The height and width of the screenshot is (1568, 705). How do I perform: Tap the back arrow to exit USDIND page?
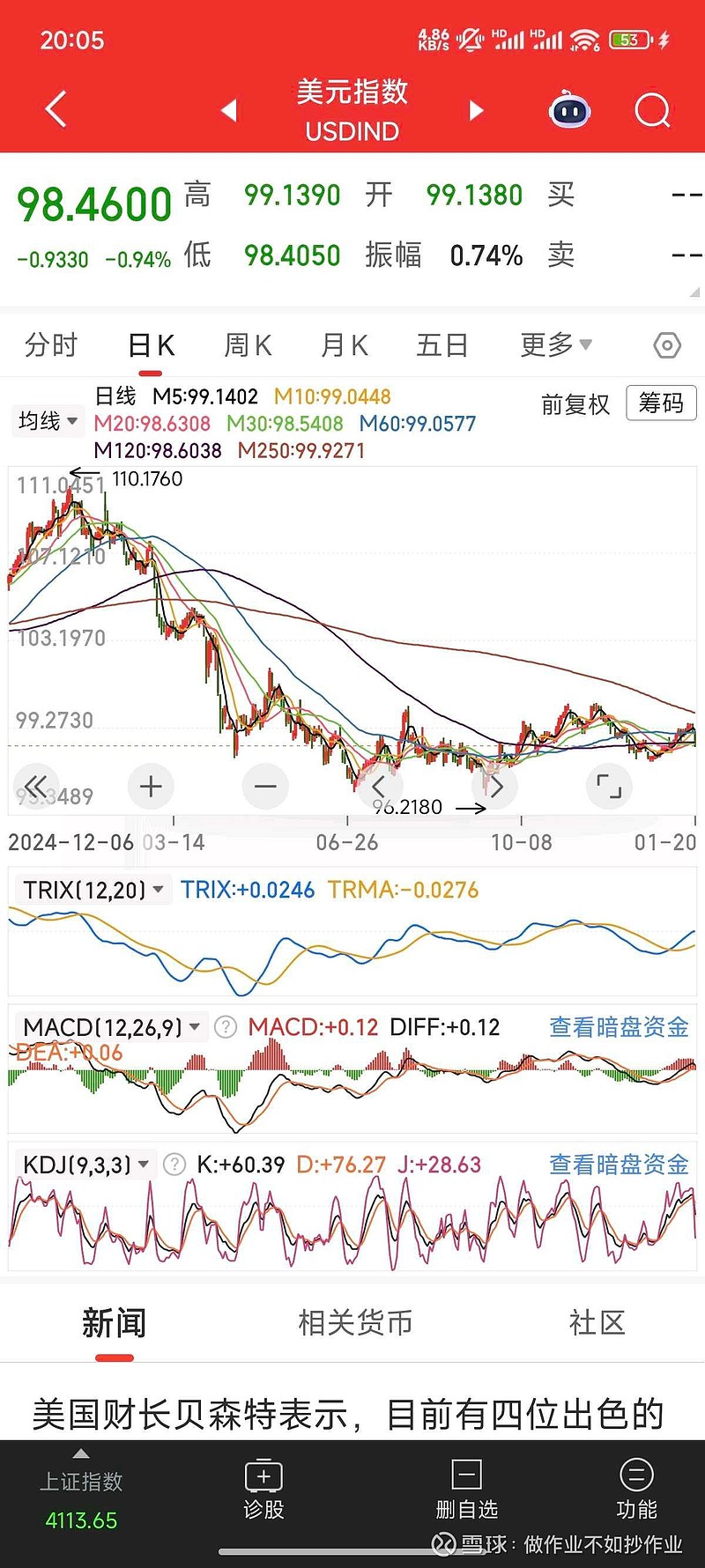coord(55,109)
